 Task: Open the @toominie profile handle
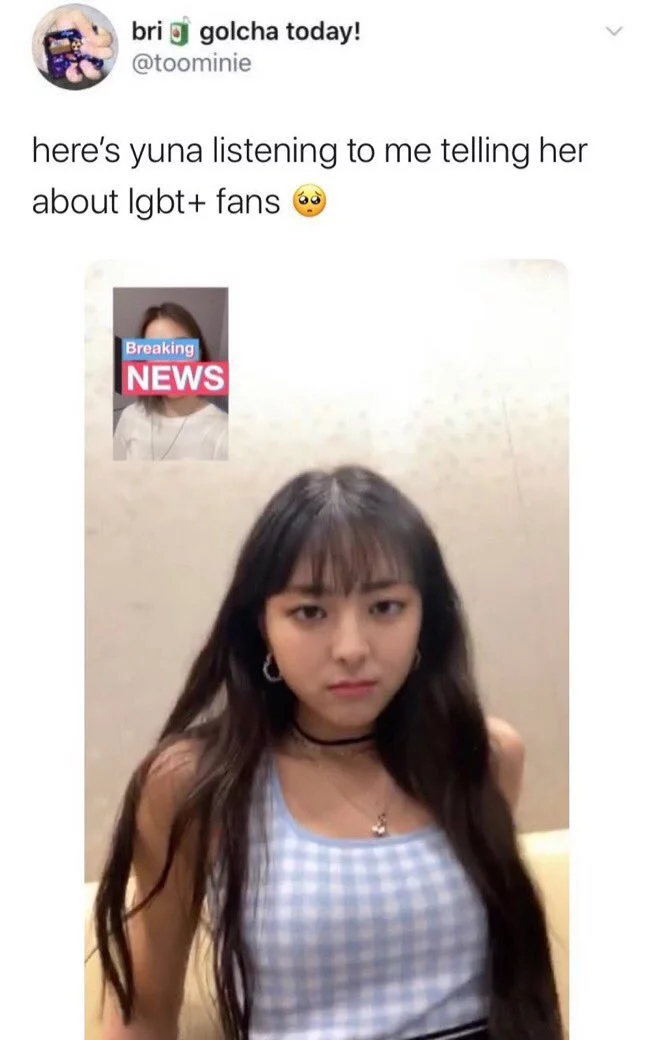pos(192,64)
